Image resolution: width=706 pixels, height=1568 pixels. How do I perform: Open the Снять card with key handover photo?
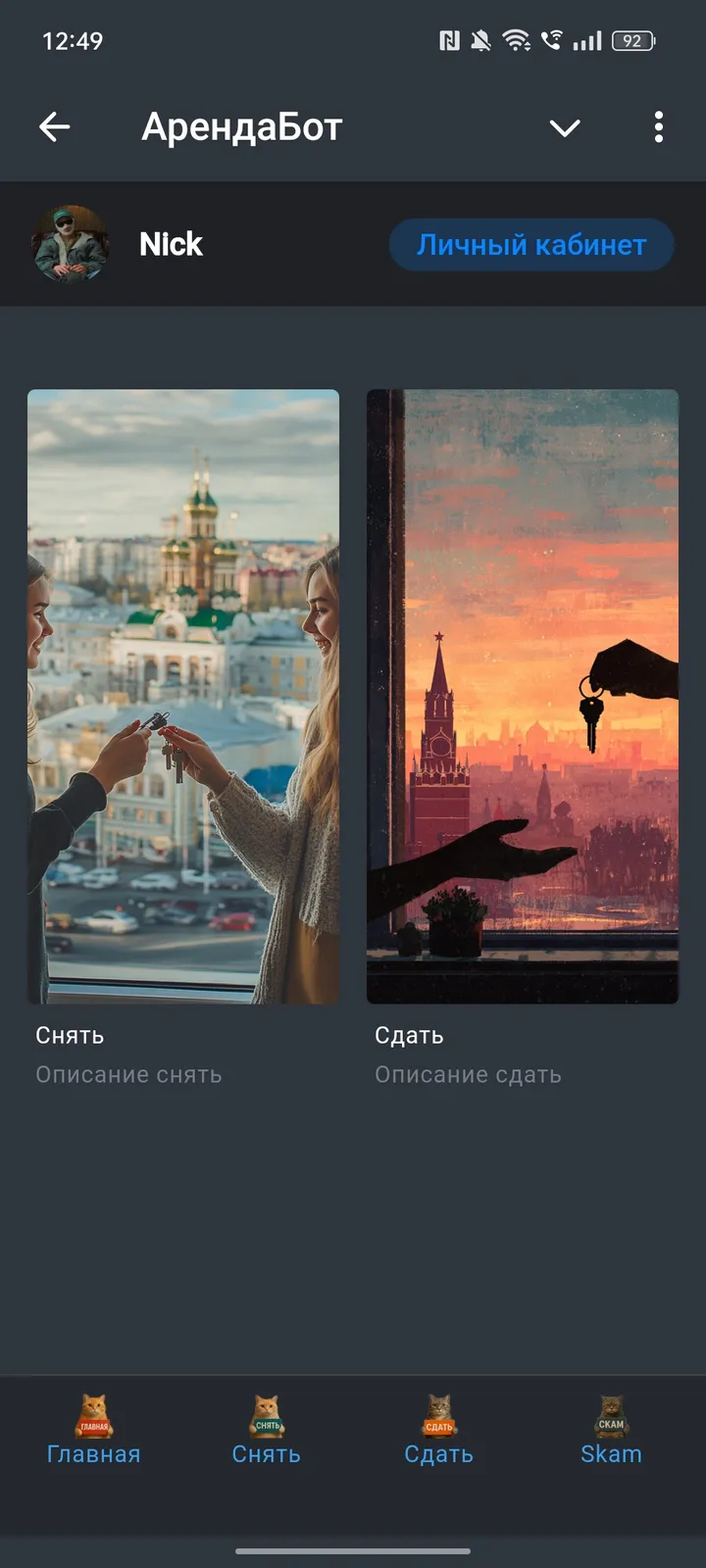click(183, 696)
